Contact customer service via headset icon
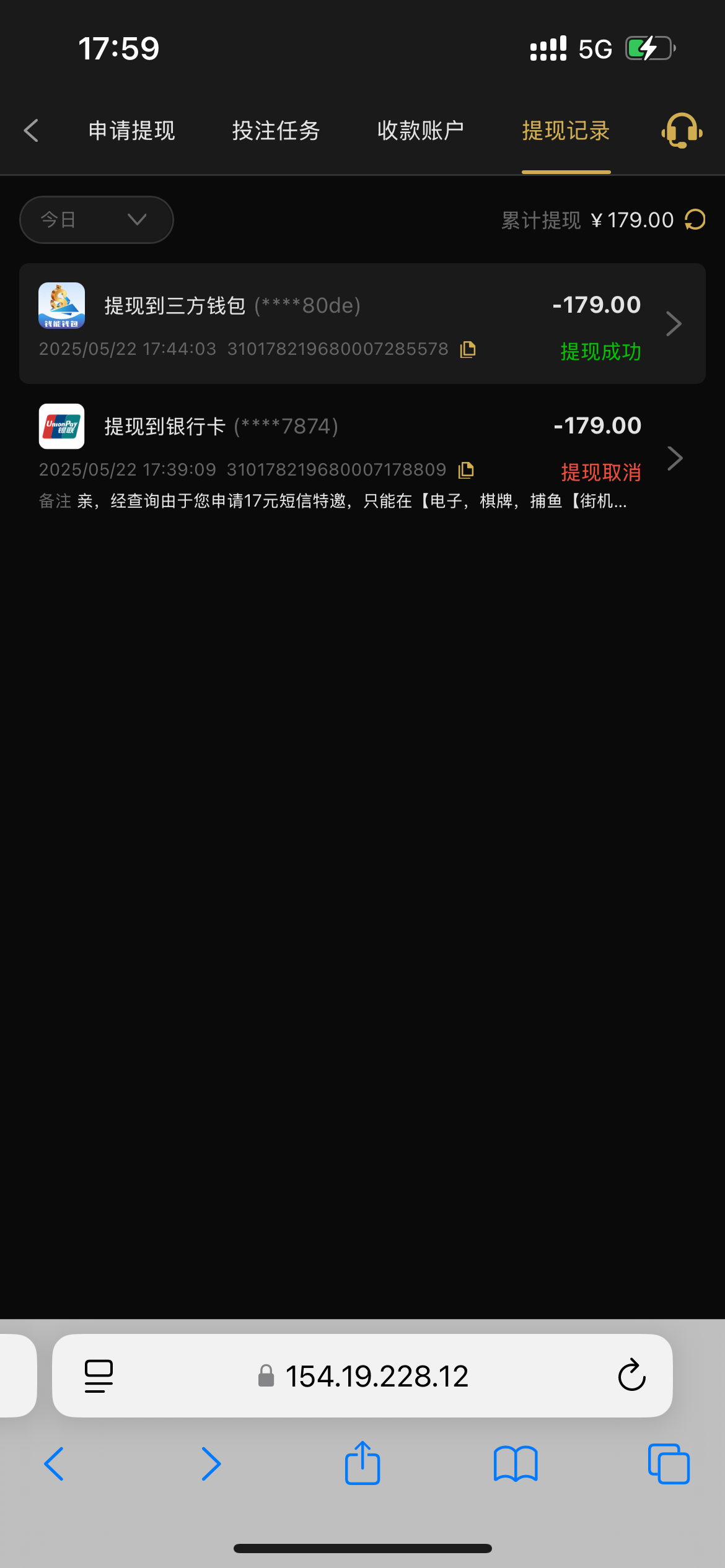This screenshot has height=1568, width=725. 682,131
